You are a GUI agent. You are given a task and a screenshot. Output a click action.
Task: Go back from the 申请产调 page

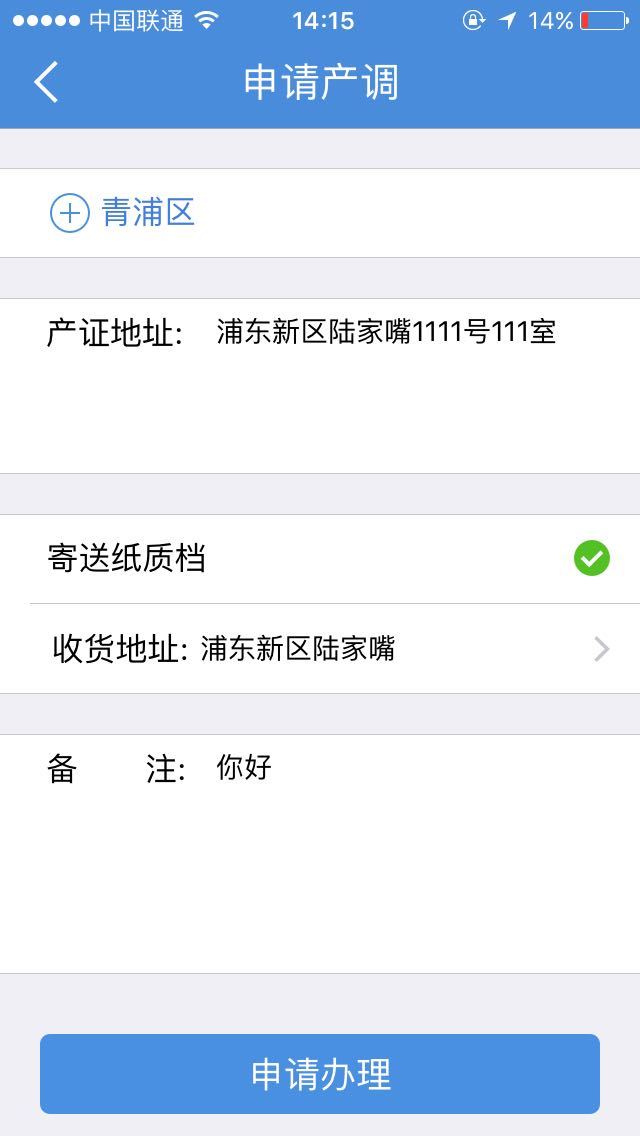(46, 82)
